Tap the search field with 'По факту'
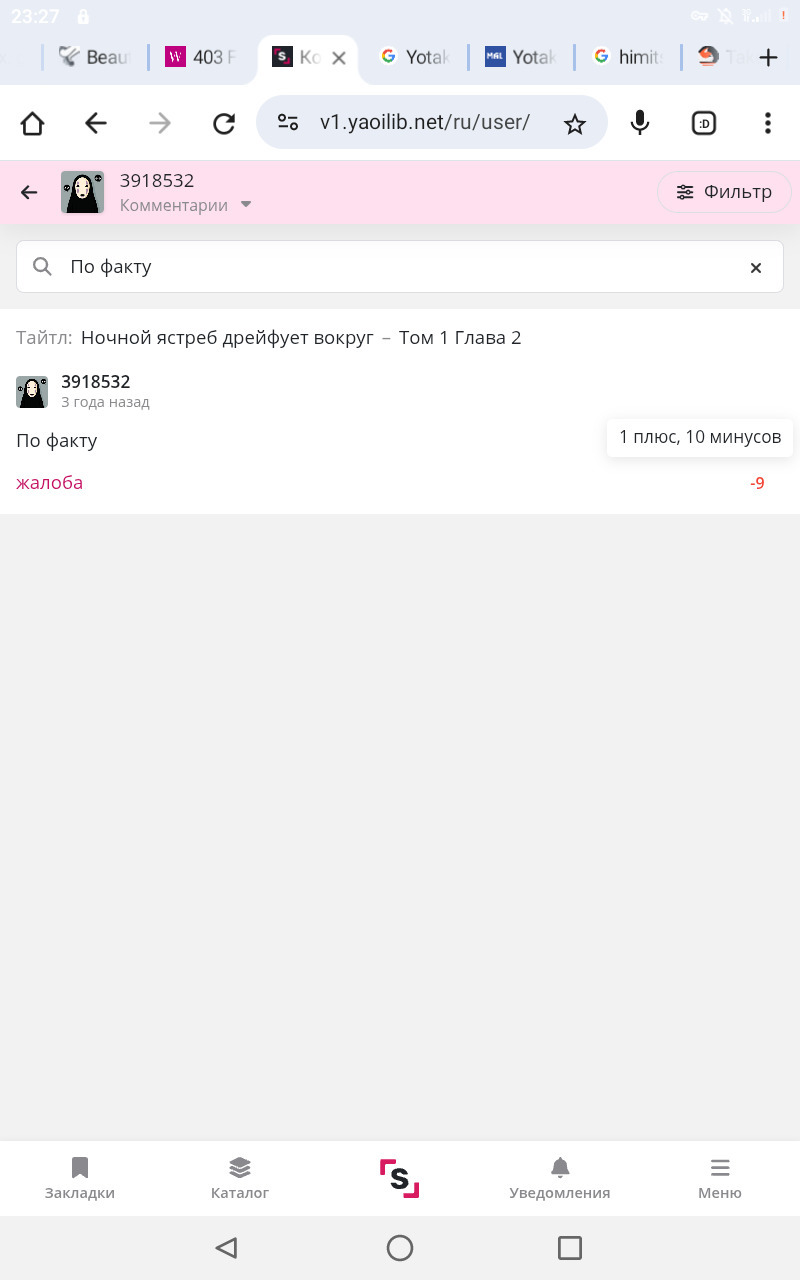Viewport: 800px width, 1280px height. click(400, 267)
